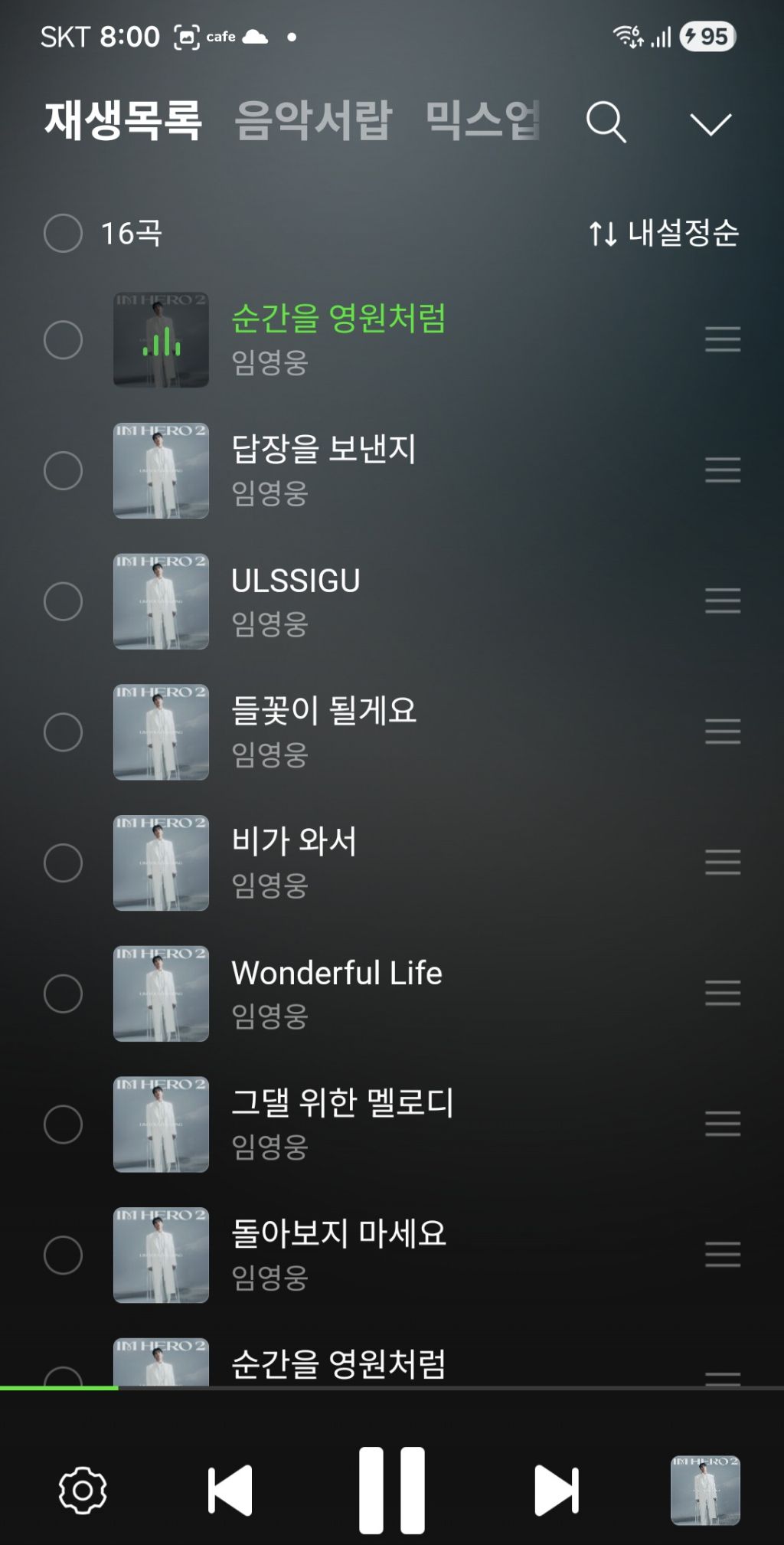Go back to the previous track

pos(230,1490)
